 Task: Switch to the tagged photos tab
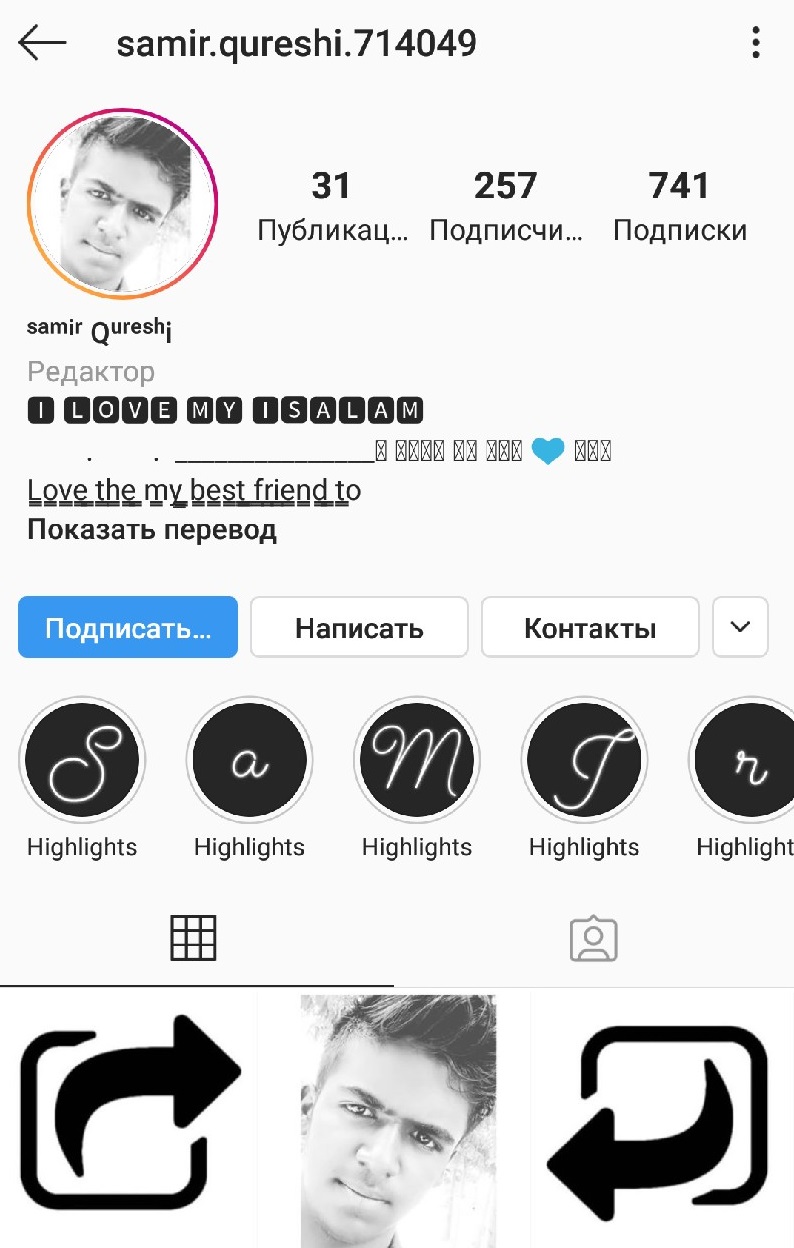593,938
